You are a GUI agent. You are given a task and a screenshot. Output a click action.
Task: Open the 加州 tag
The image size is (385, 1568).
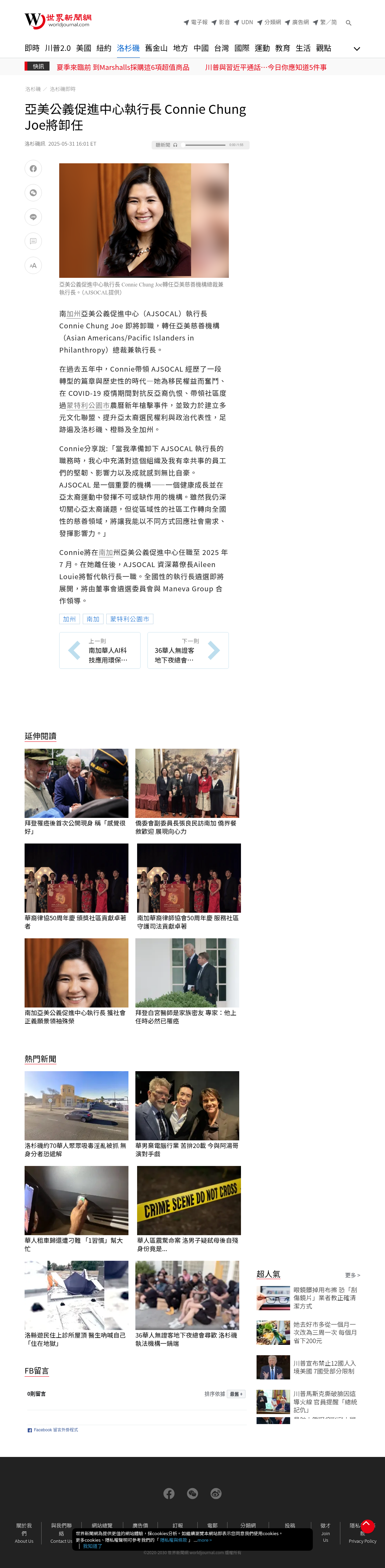pos(70,619)
